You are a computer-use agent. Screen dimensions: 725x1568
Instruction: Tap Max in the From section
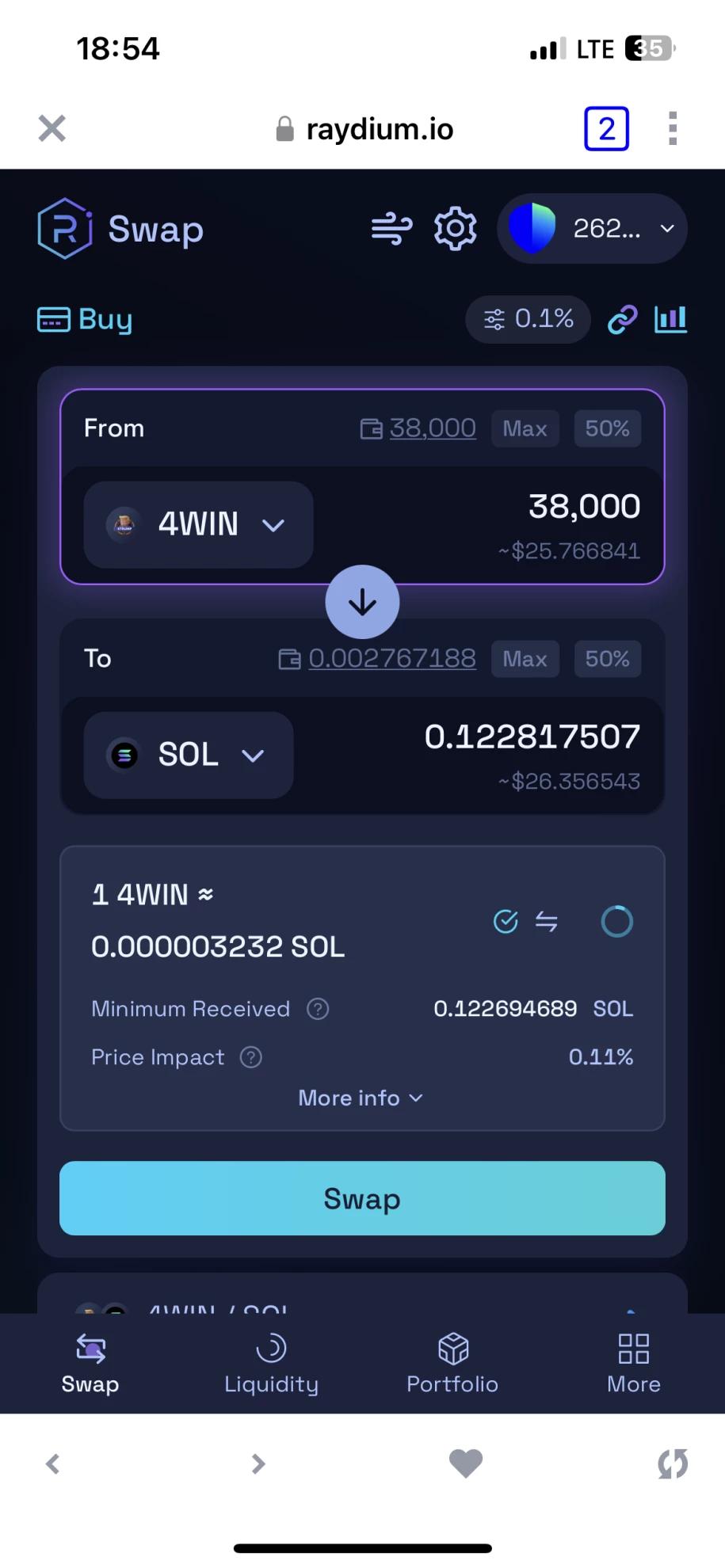525,428
